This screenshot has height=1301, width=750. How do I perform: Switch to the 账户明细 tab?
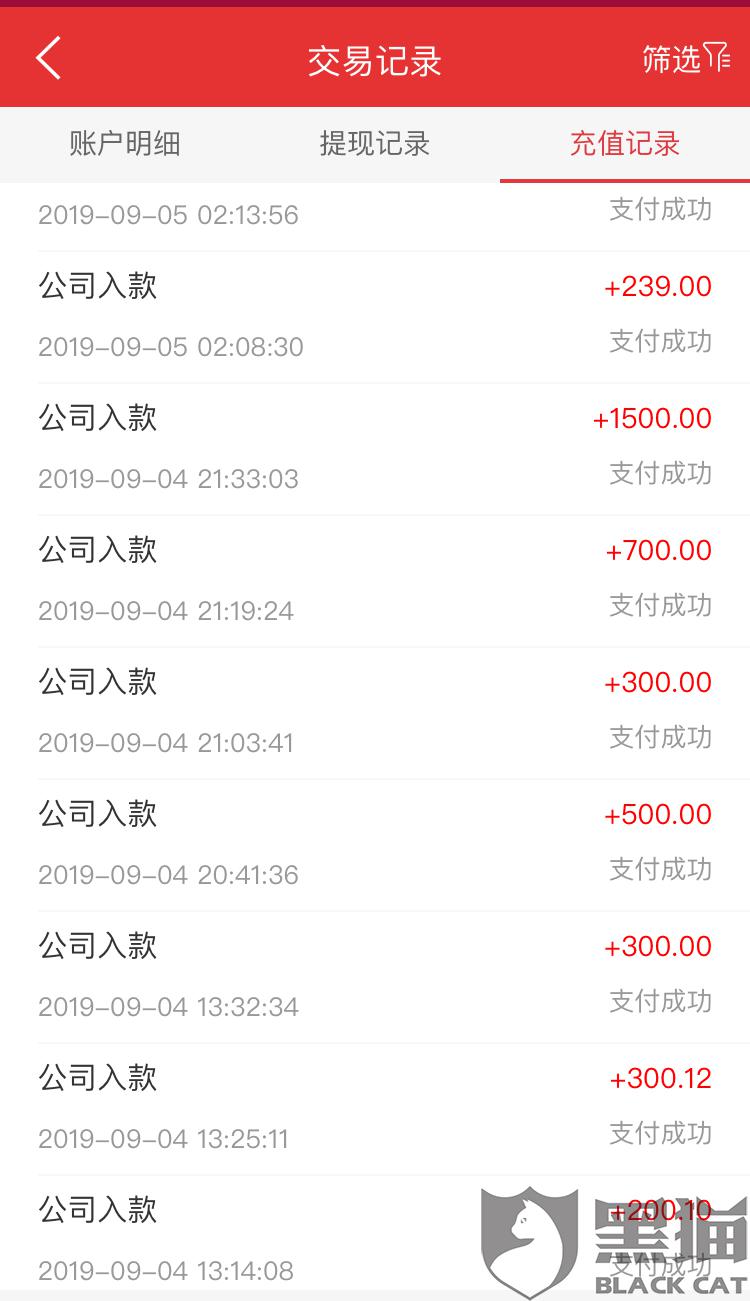125,143
